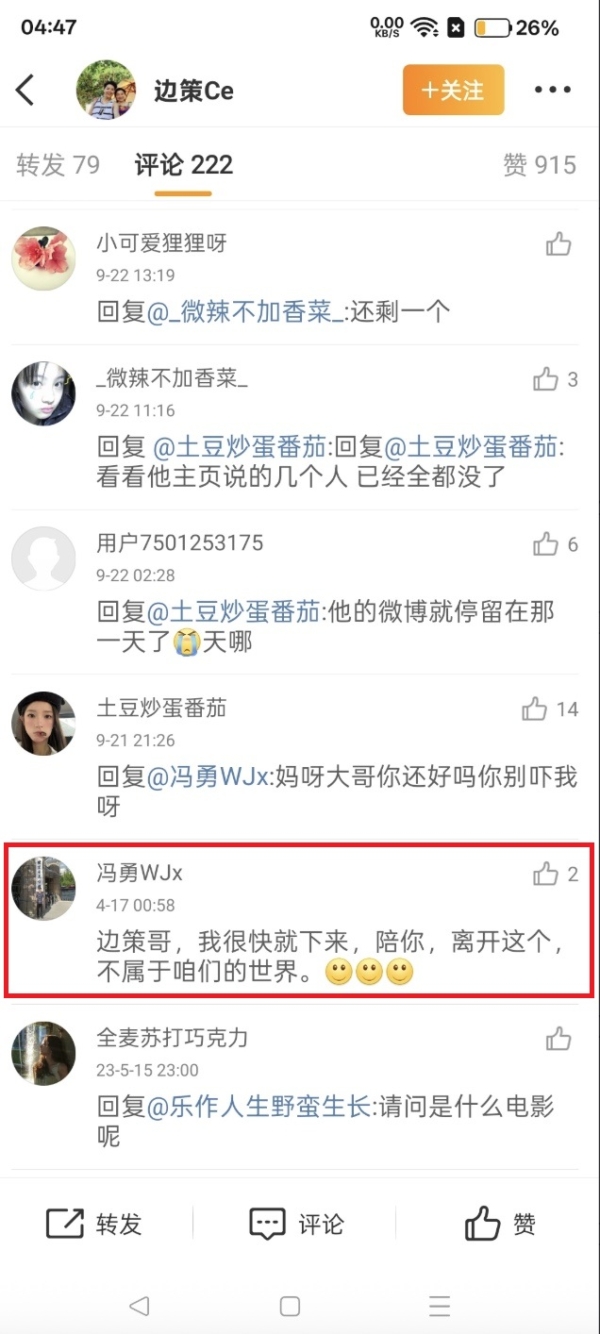Screen dimensions: 600x1334
Task: View 用户7501253175's profile picture
Action: point(44,558)
